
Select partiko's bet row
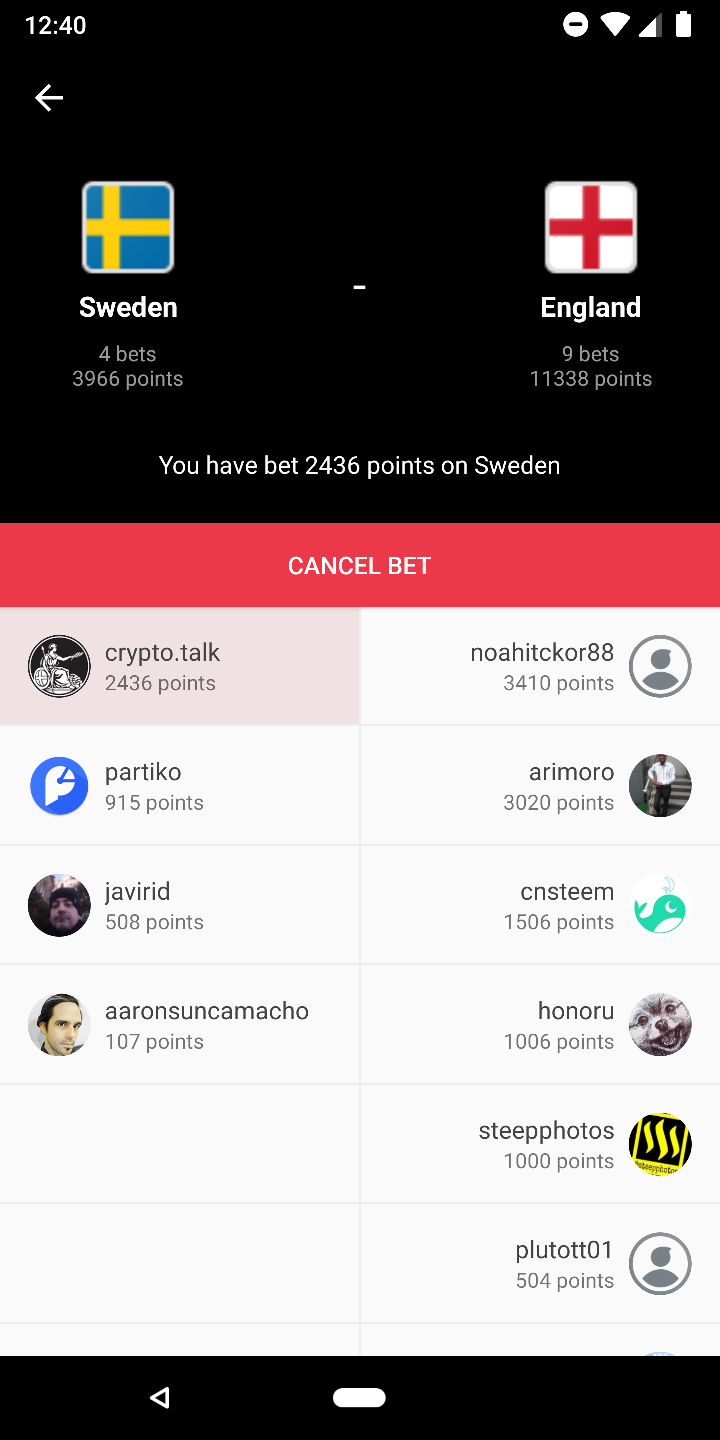[180, 786]
